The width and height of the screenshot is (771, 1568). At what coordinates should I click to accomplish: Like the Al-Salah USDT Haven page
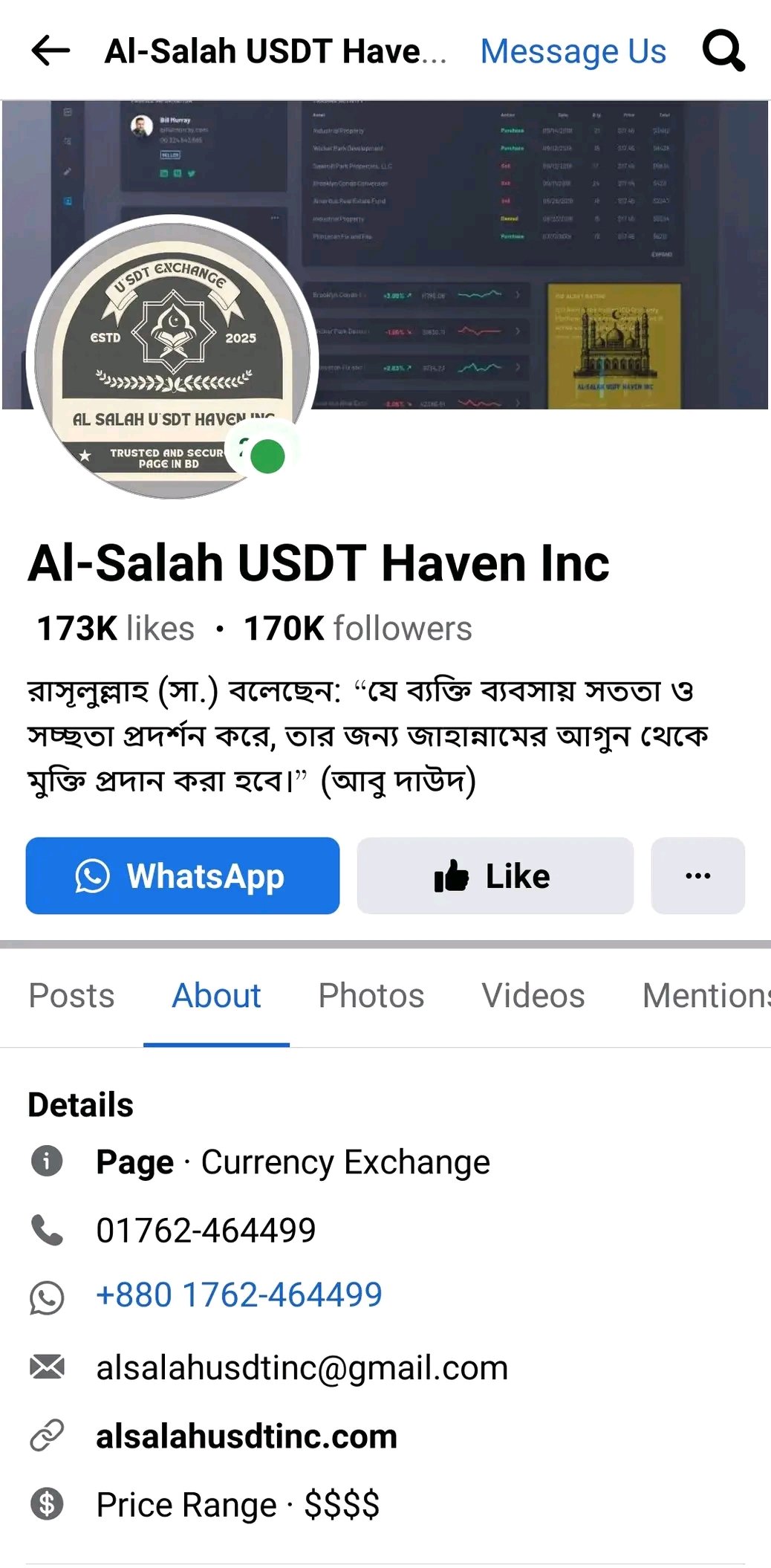coord(495,875)
